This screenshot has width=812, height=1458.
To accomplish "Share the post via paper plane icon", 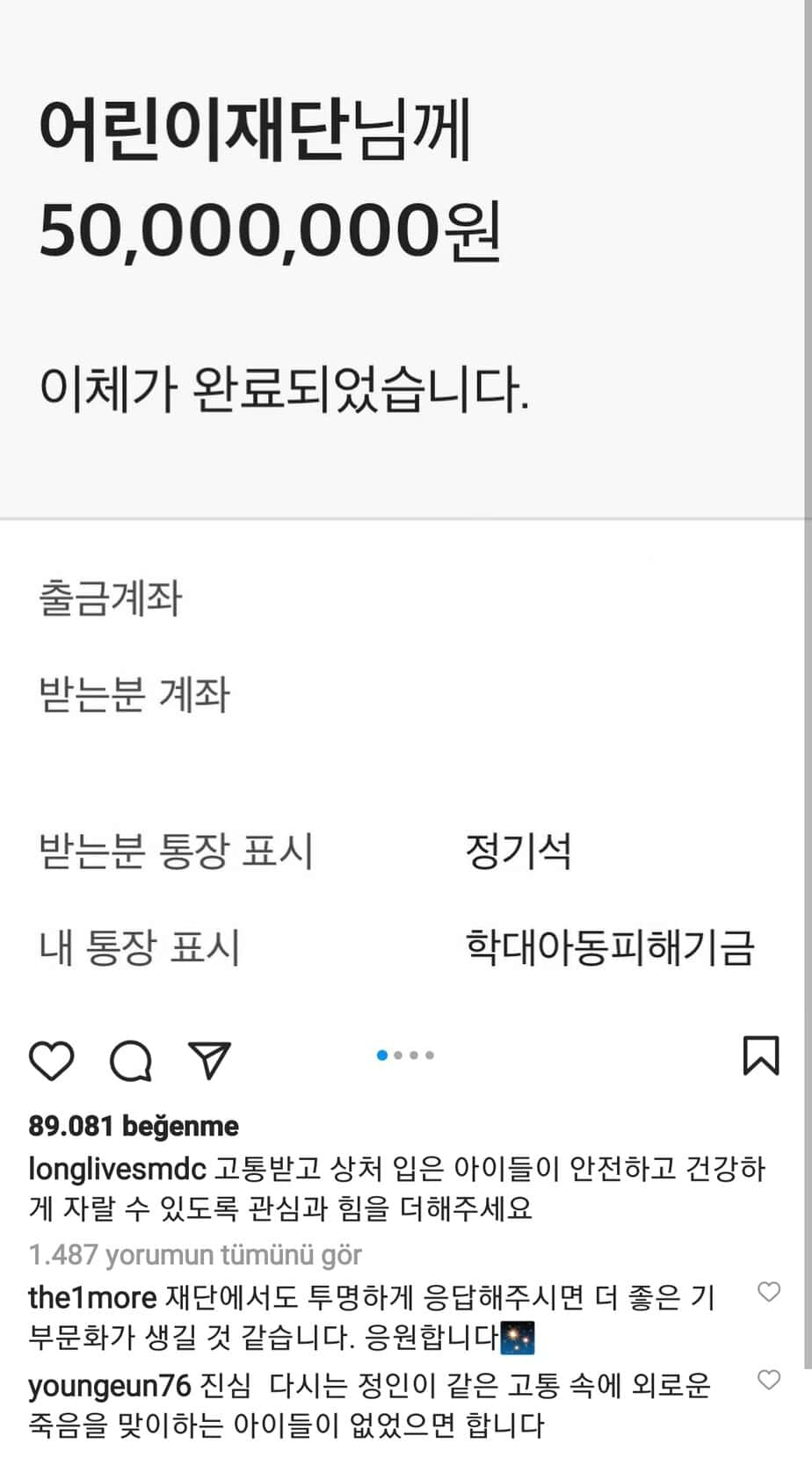I will pyautogui.click(x=210, y=1060).
